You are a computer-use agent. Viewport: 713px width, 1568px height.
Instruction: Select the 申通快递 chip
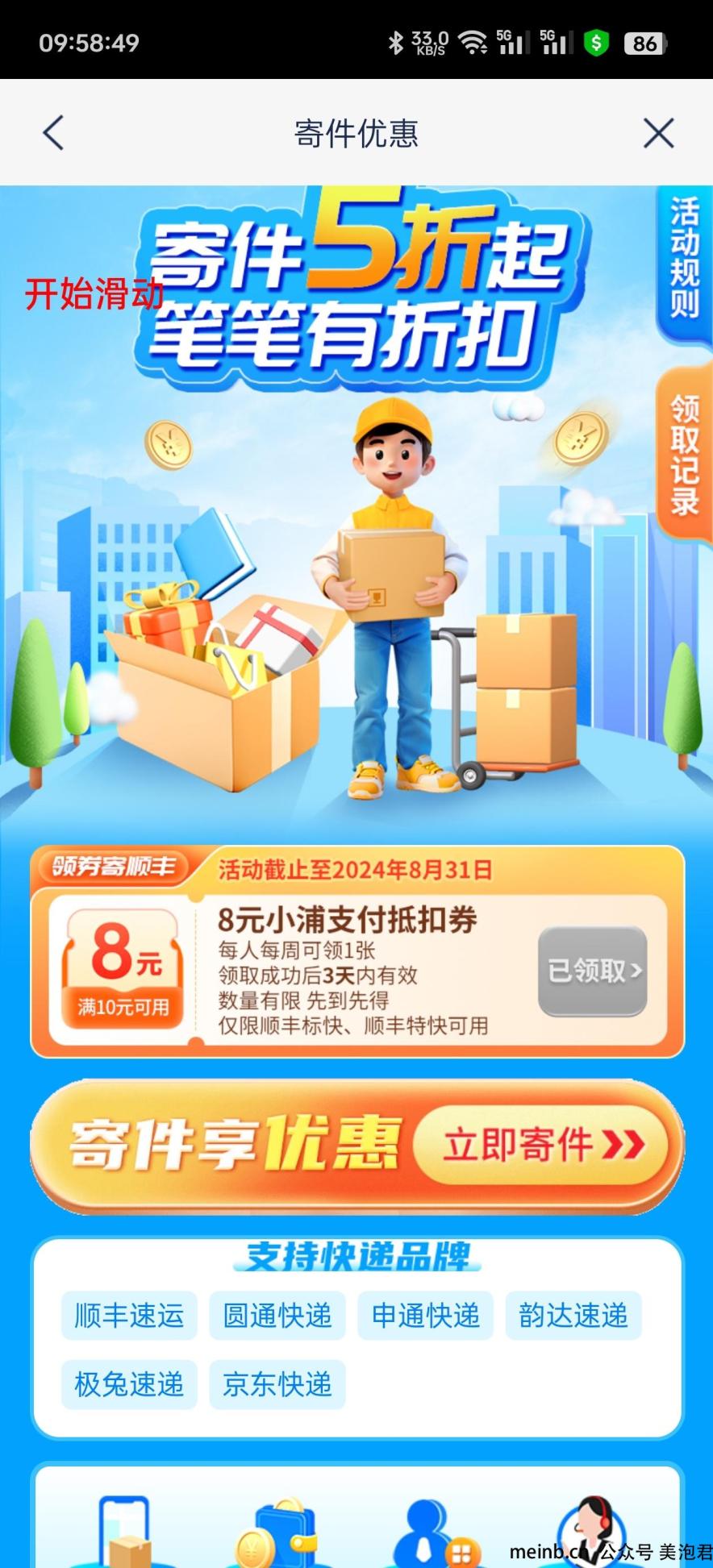tap(425, 1316)
